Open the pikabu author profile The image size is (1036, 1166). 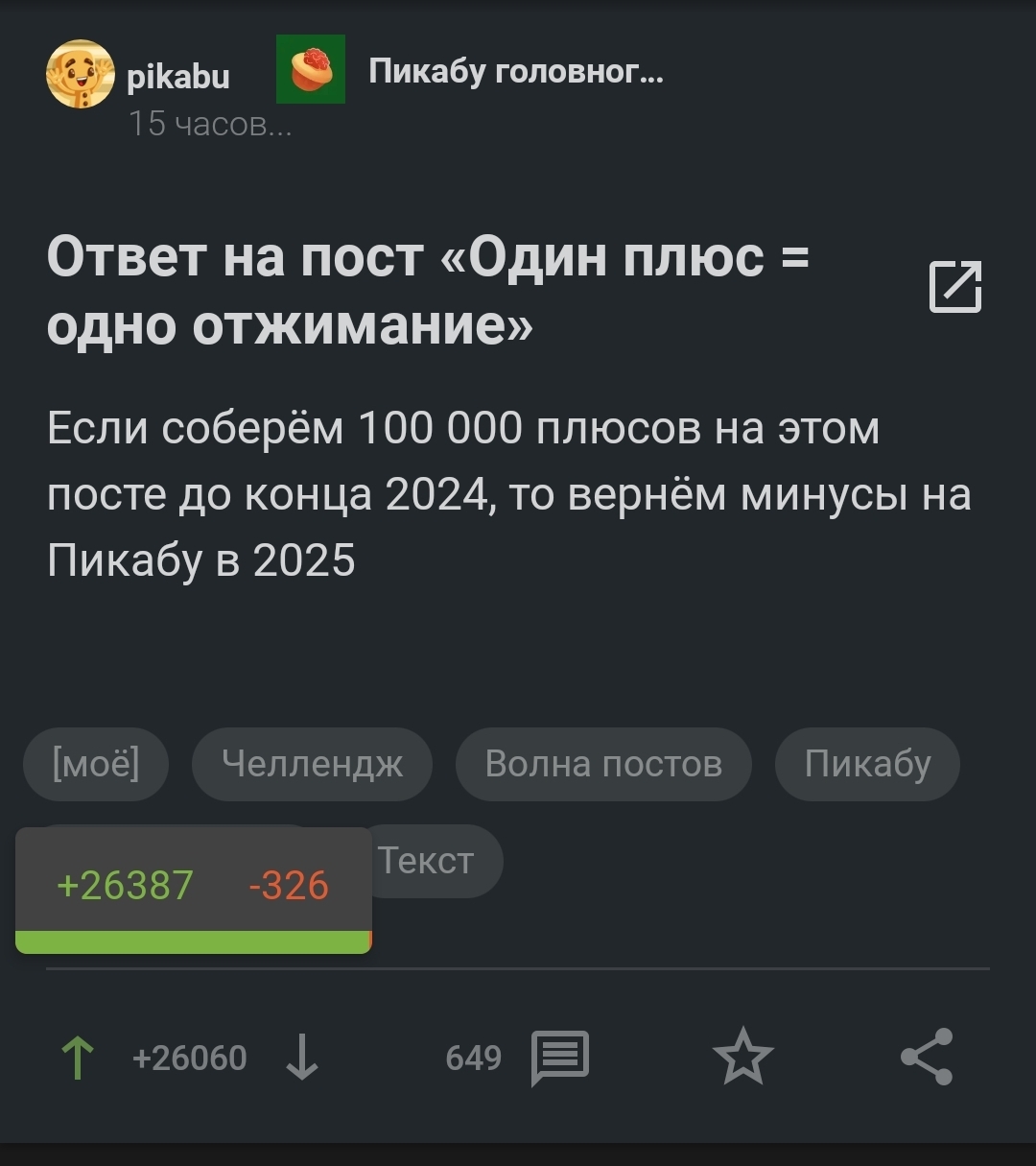(x=178, y=75)
